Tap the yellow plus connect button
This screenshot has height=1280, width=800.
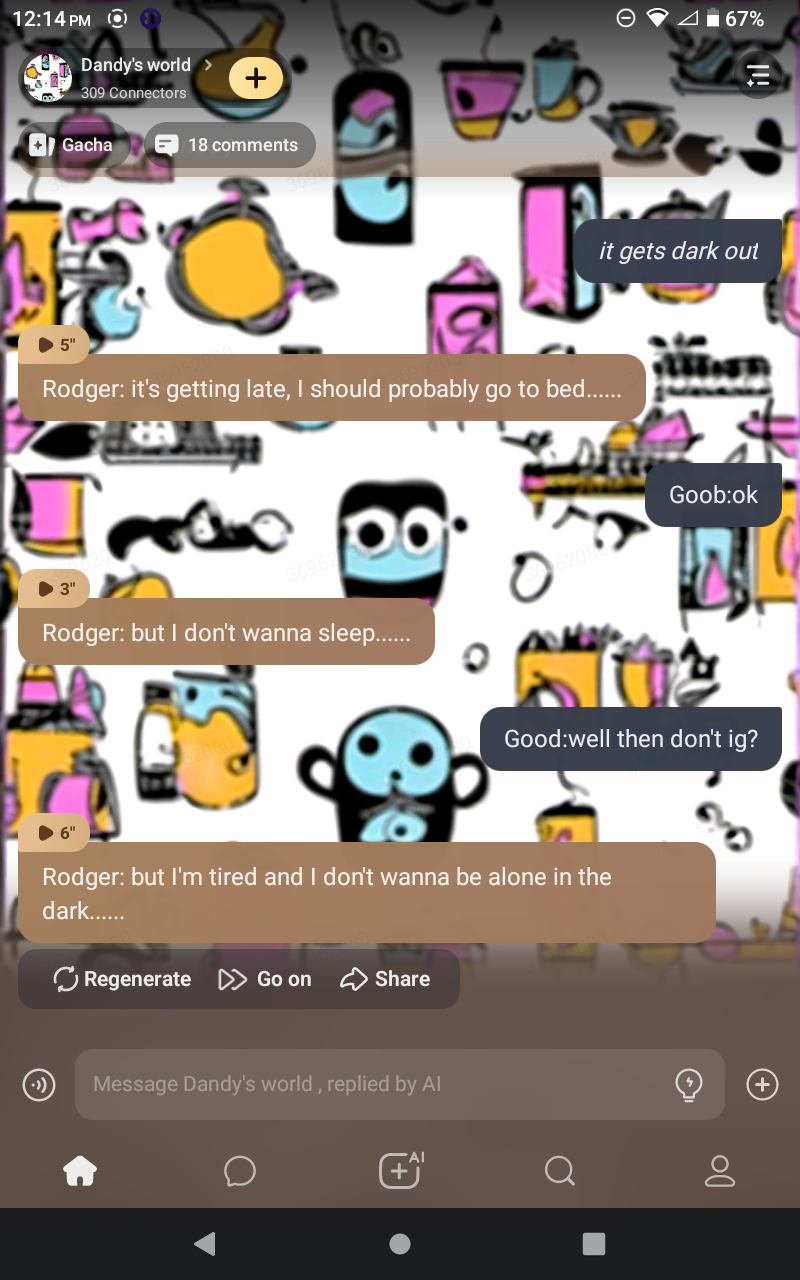(256, 78)
